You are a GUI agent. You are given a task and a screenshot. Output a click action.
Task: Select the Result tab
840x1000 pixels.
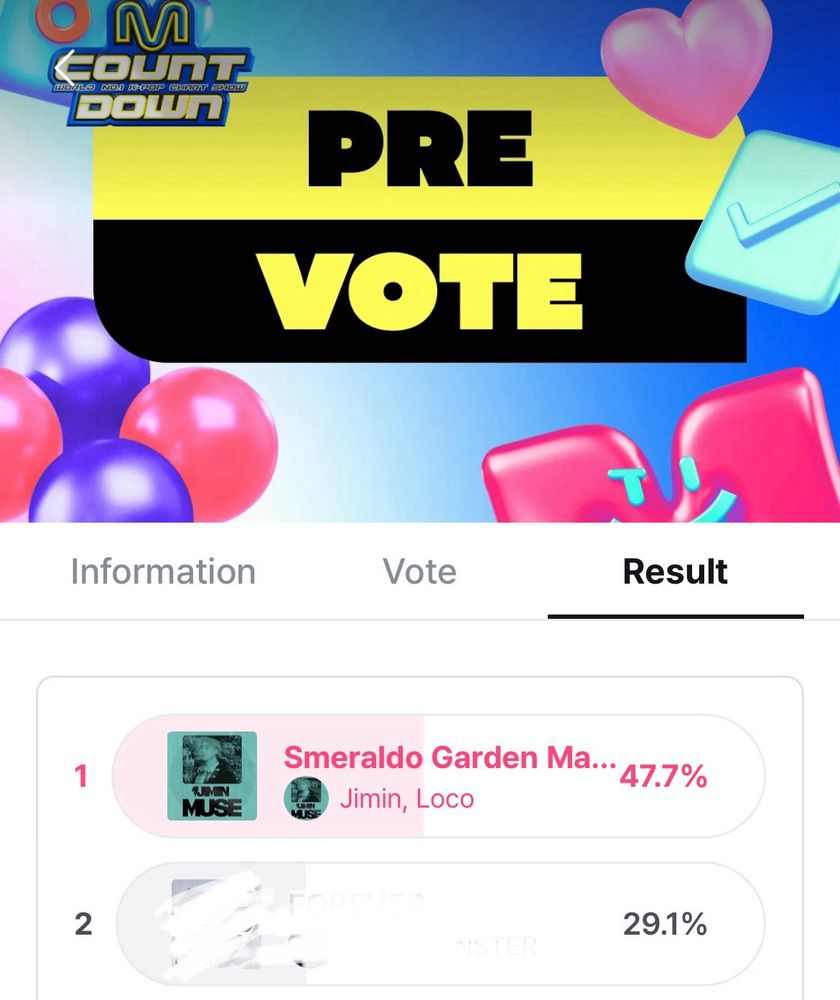click(x=676, y=571)
